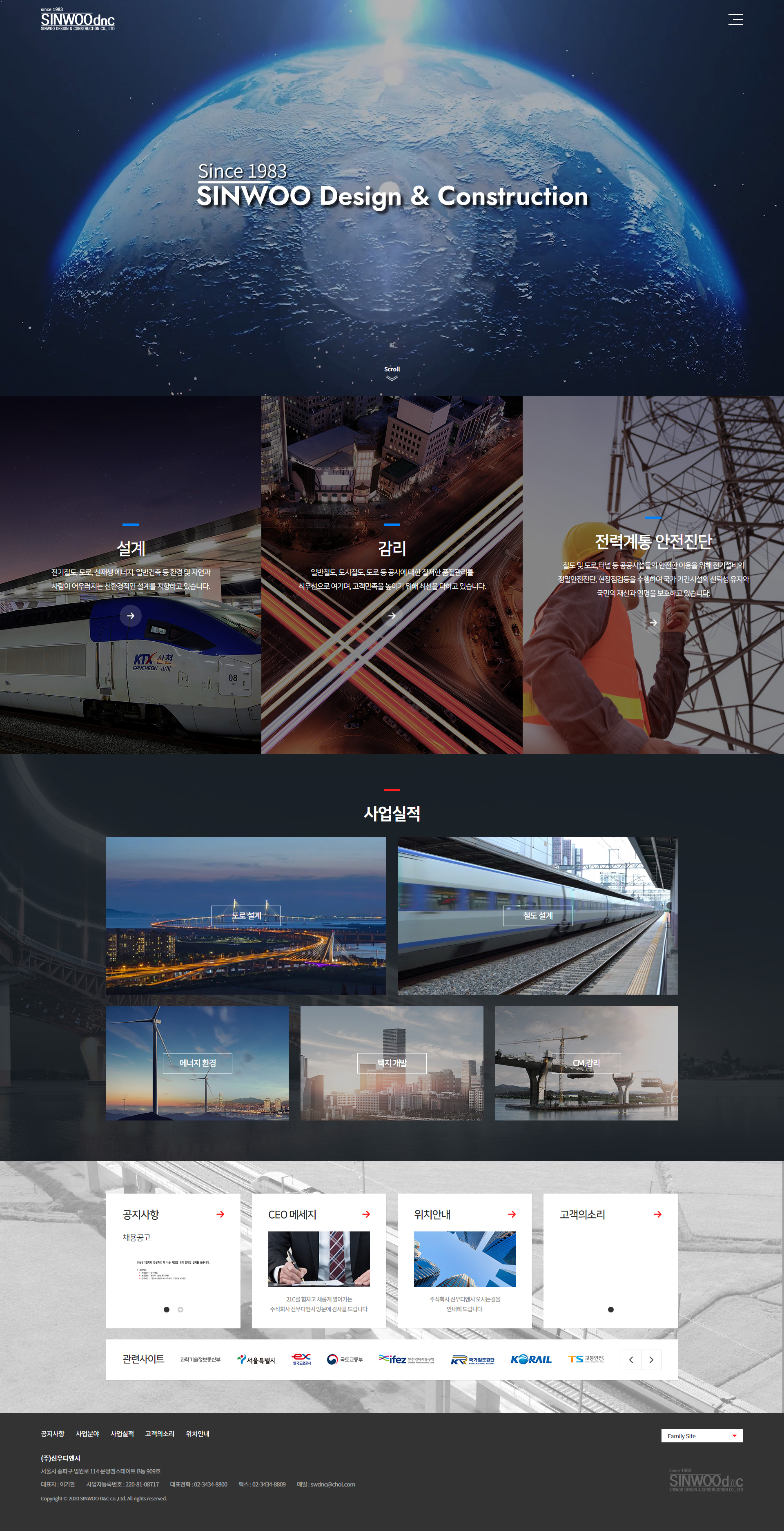Show previous related sites
Image resolution: width=784 pixels, height=1531 pixels.
631,1360
